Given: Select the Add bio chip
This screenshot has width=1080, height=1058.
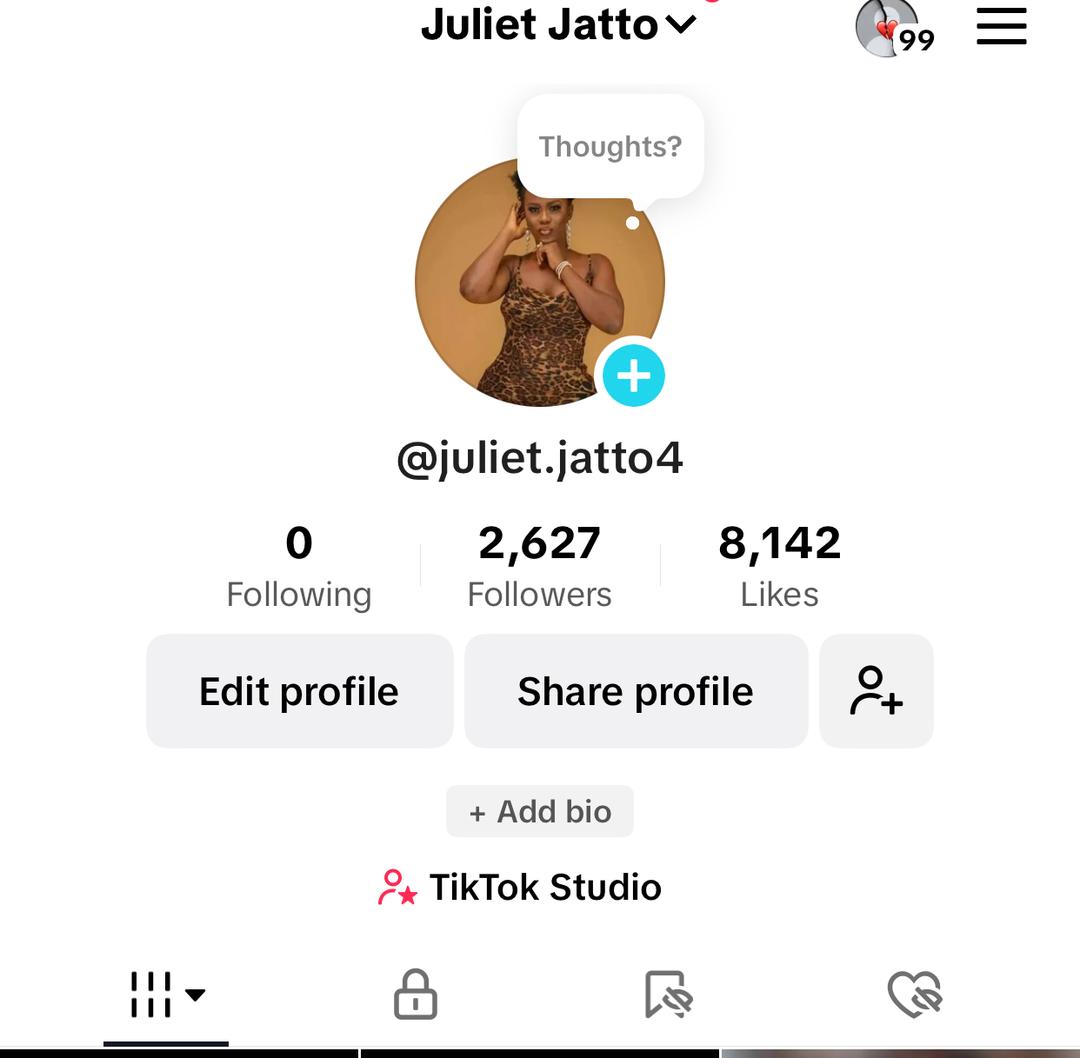Looking at the screenshot, I should pyautogui.click(x=540, y=811).
